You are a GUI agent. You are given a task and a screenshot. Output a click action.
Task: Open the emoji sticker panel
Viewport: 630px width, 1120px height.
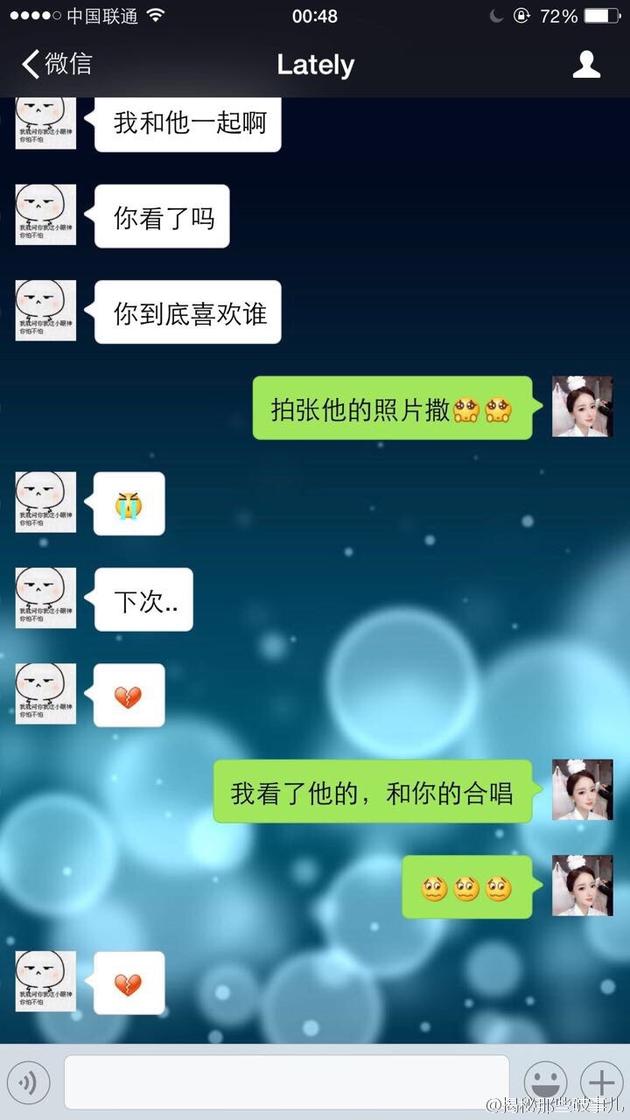coord(545,1082)
